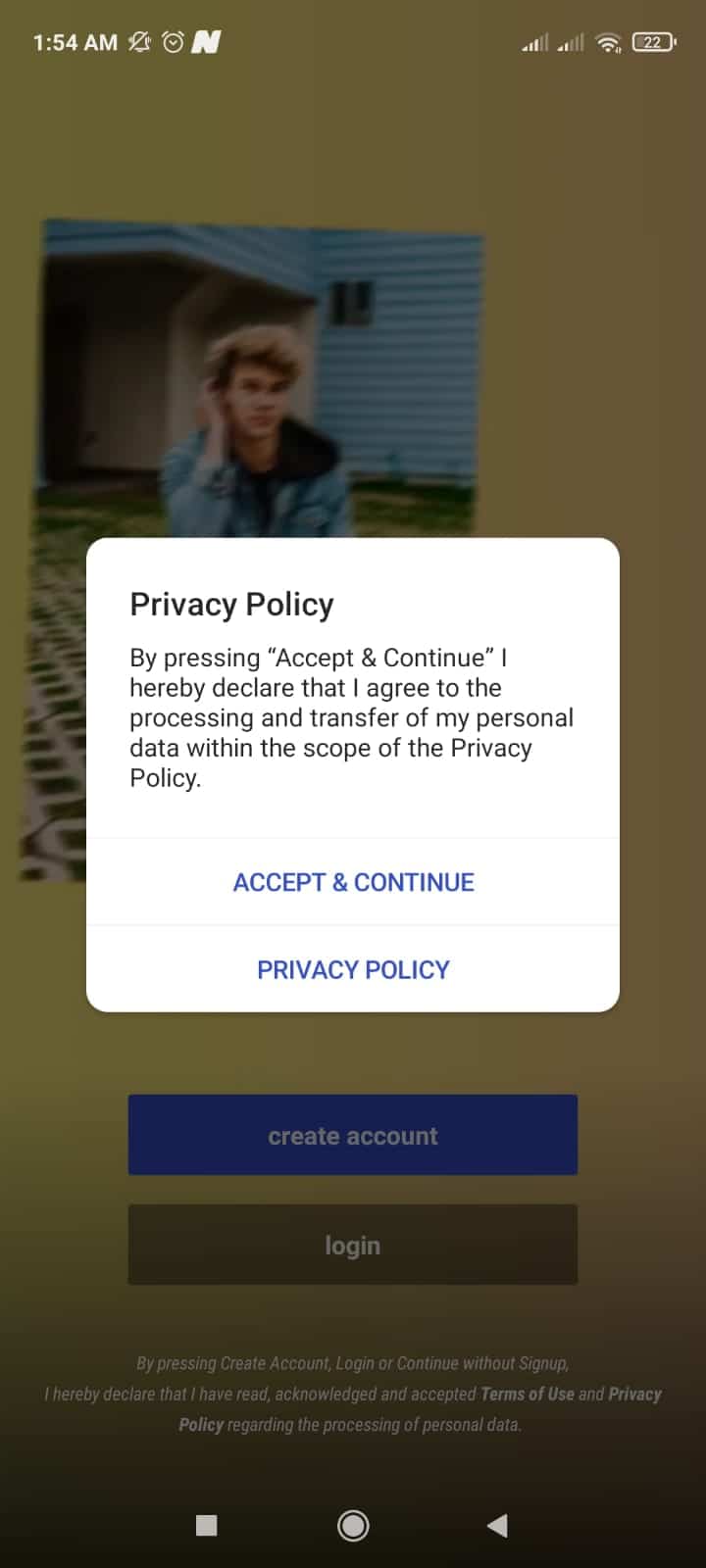Accept the privacy policy and continue
The width and height of the screenshot is (706, 1568).
[x=353, y=882]
